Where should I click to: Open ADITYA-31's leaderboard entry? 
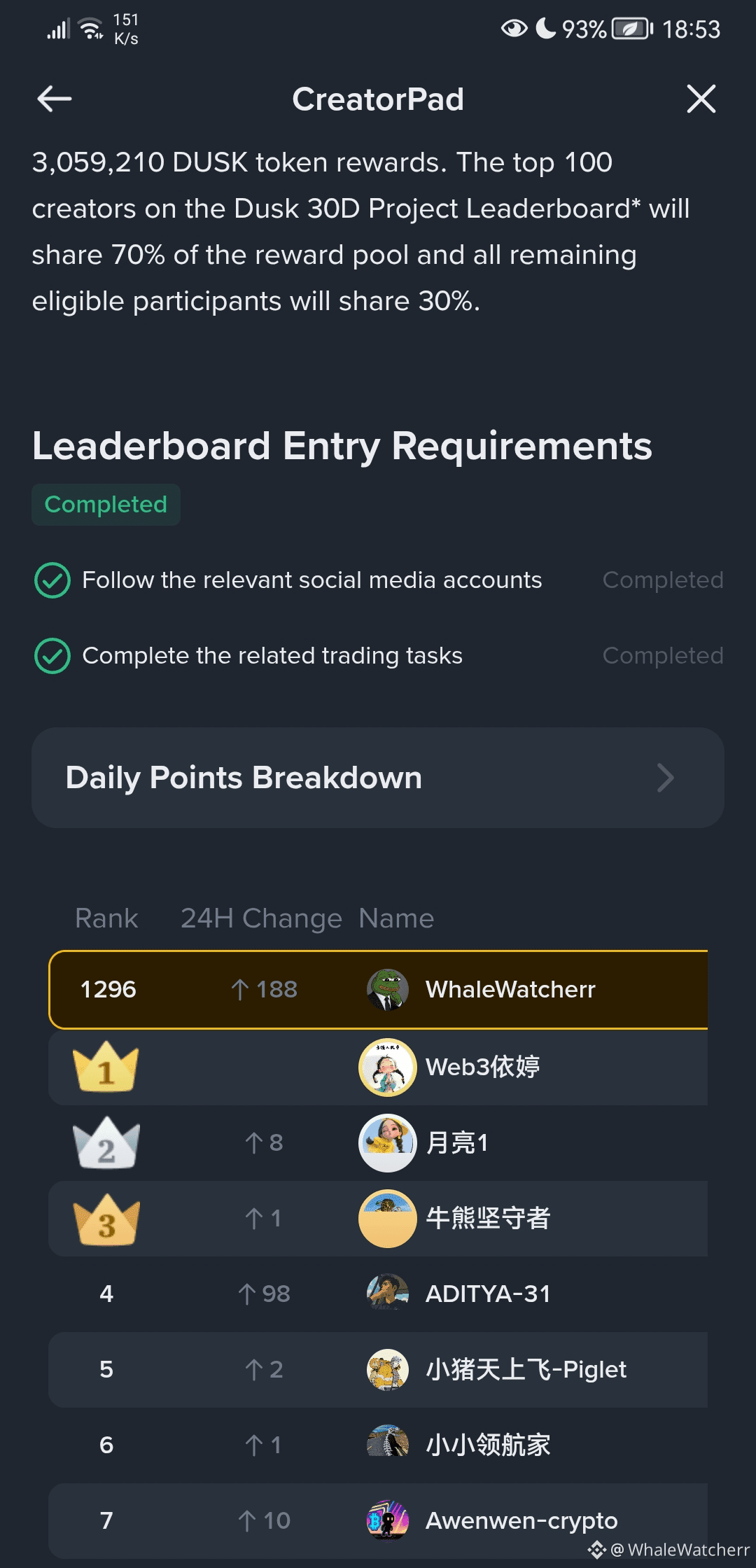[x=378, y=1294]
